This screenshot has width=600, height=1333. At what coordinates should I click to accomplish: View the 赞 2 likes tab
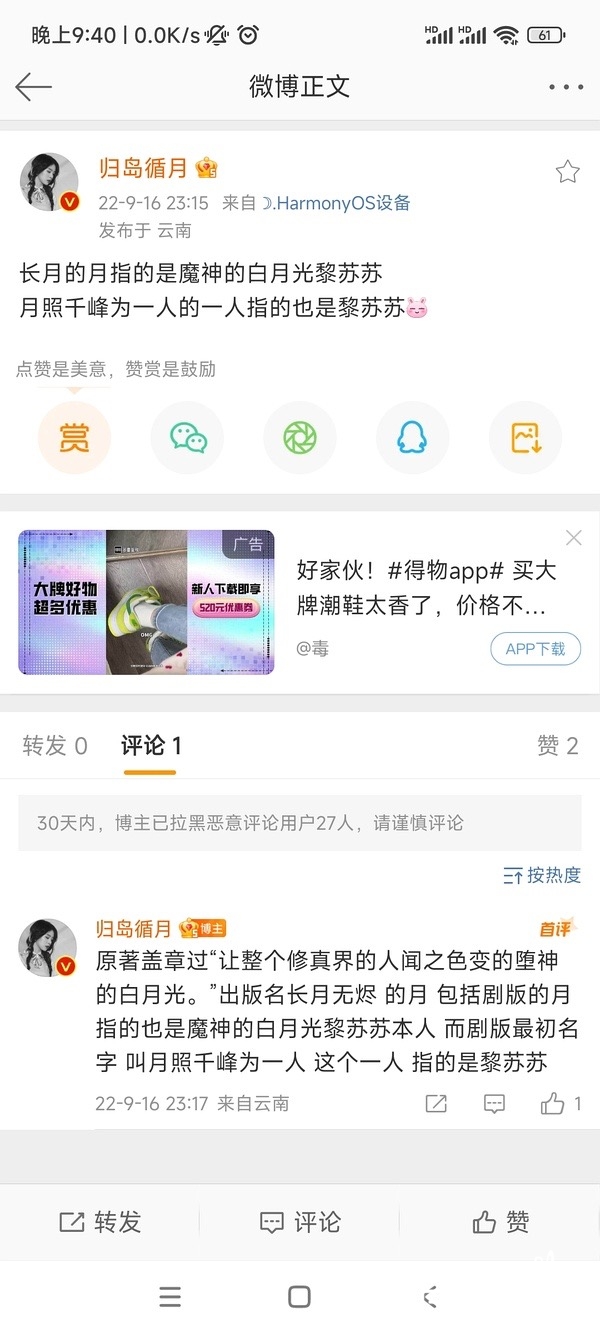tap(557, 746)
